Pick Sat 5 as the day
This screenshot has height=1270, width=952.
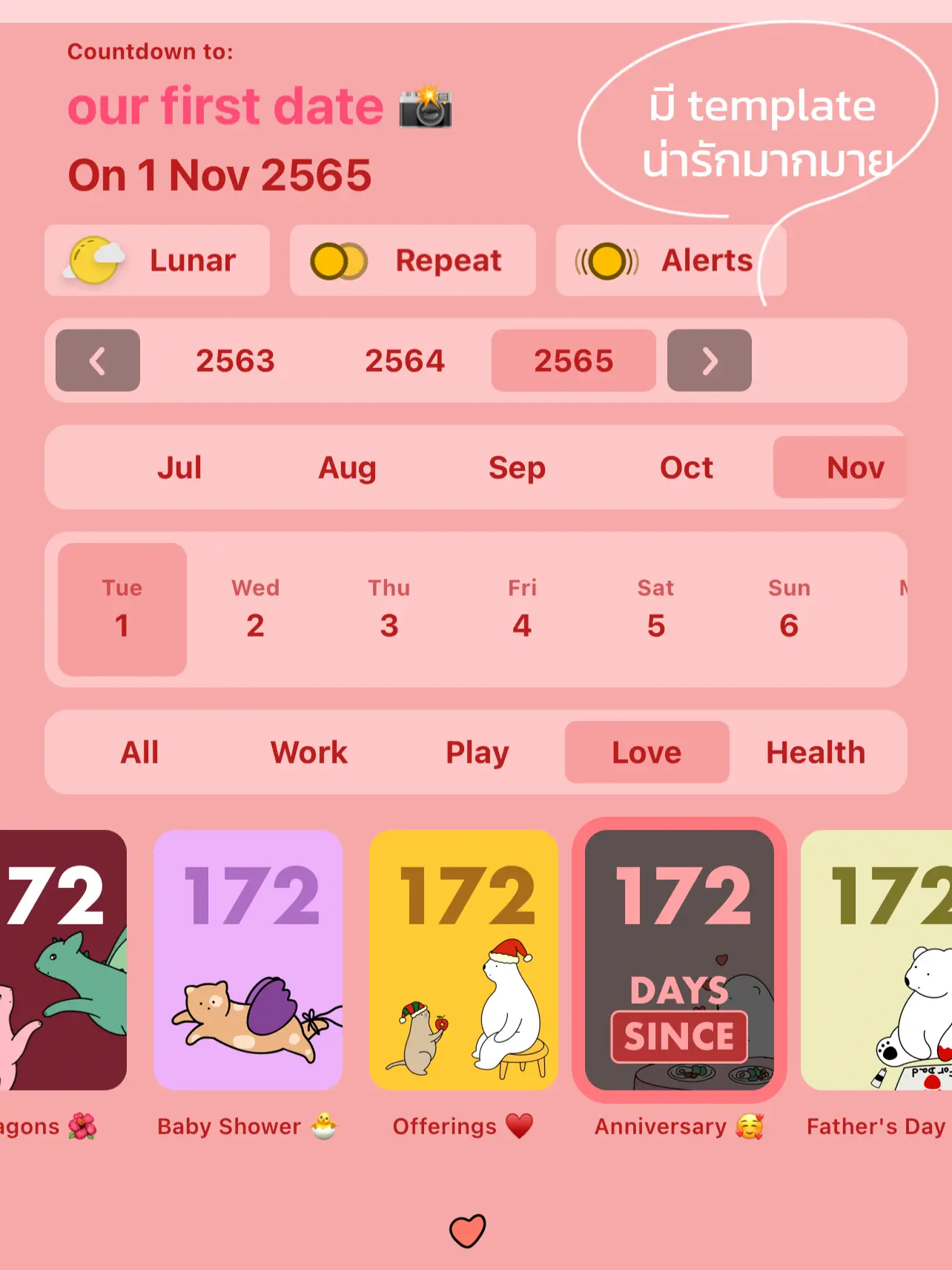click(655, 610)
